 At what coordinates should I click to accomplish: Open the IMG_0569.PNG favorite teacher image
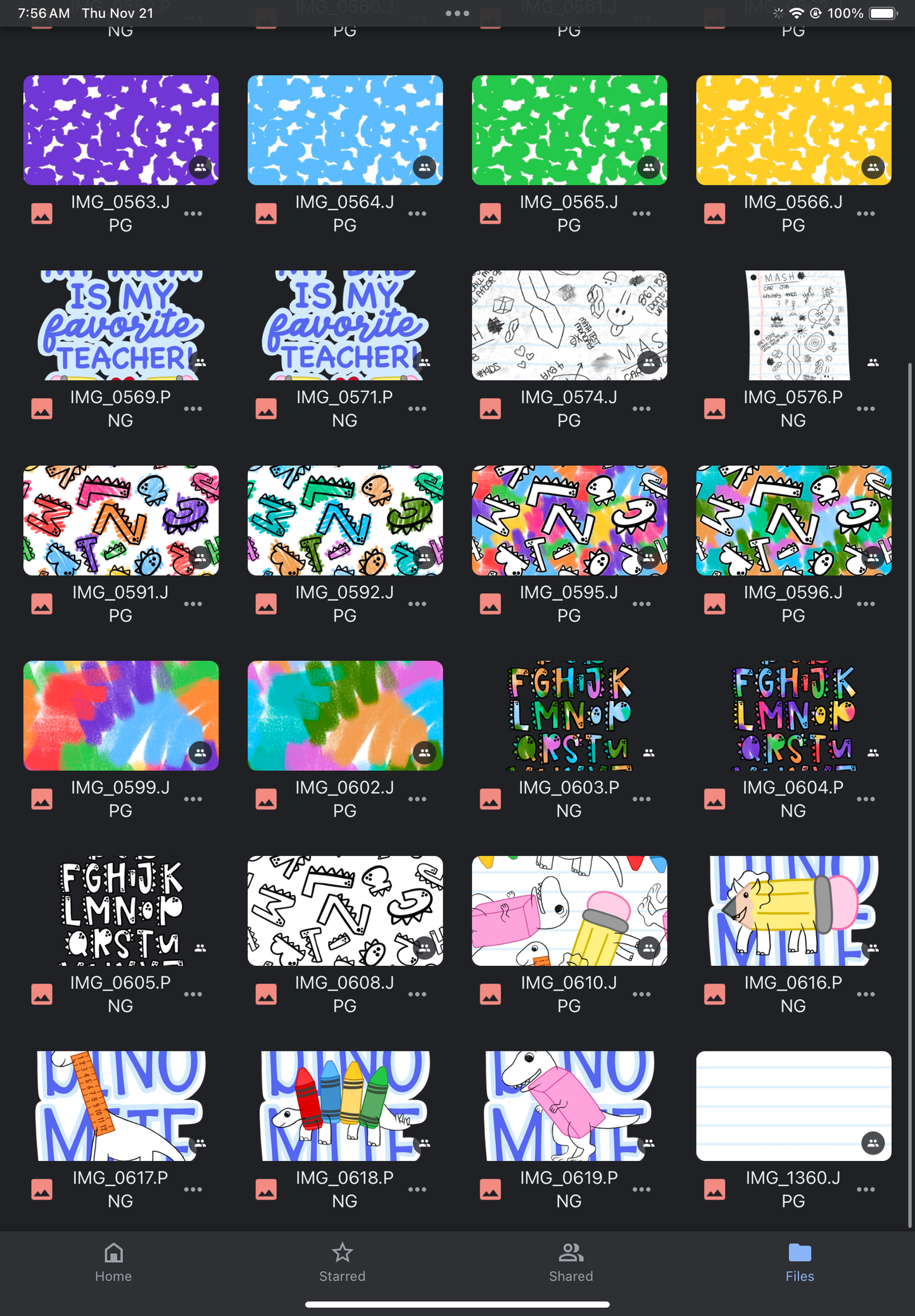[x=121, y=325]
